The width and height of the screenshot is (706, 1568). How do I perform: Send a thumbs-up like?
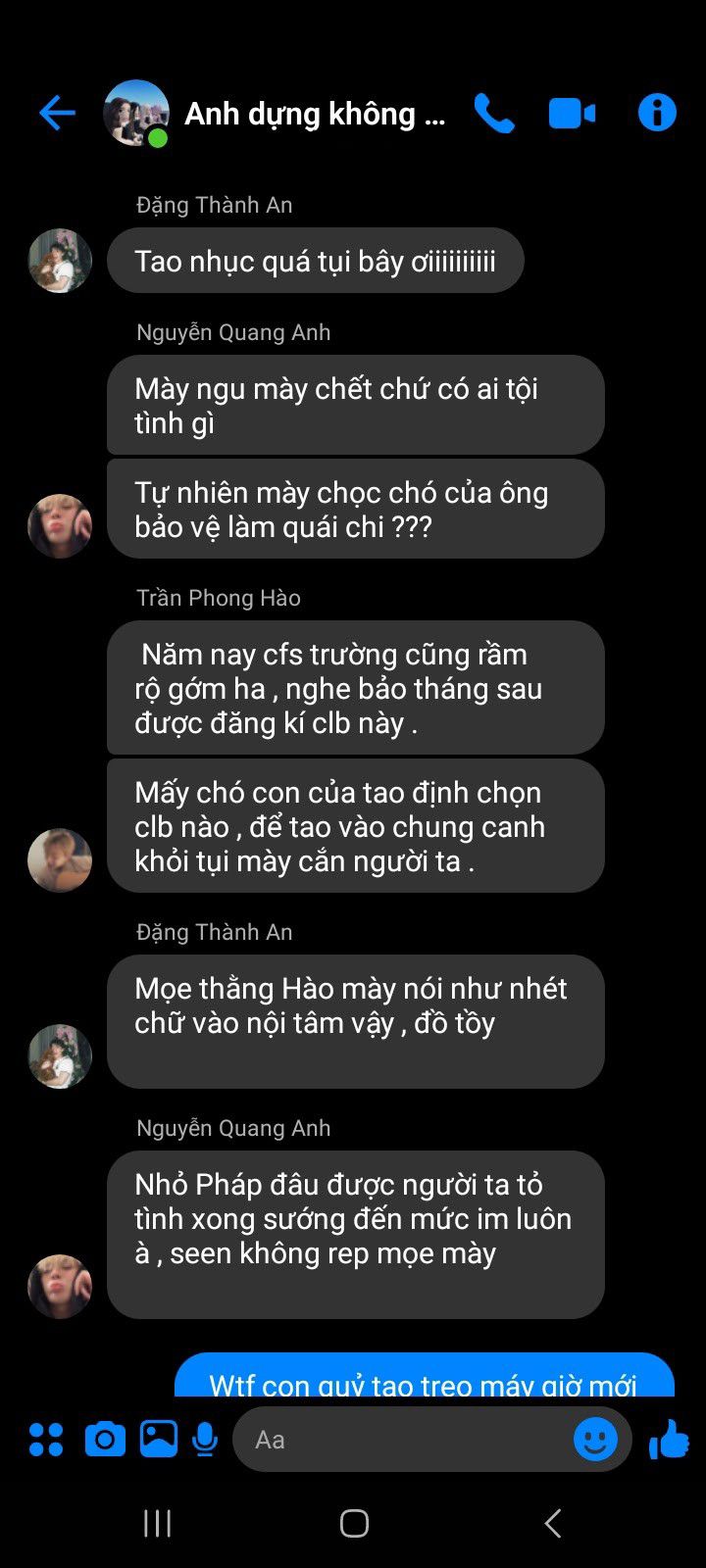click(670, 1440)
